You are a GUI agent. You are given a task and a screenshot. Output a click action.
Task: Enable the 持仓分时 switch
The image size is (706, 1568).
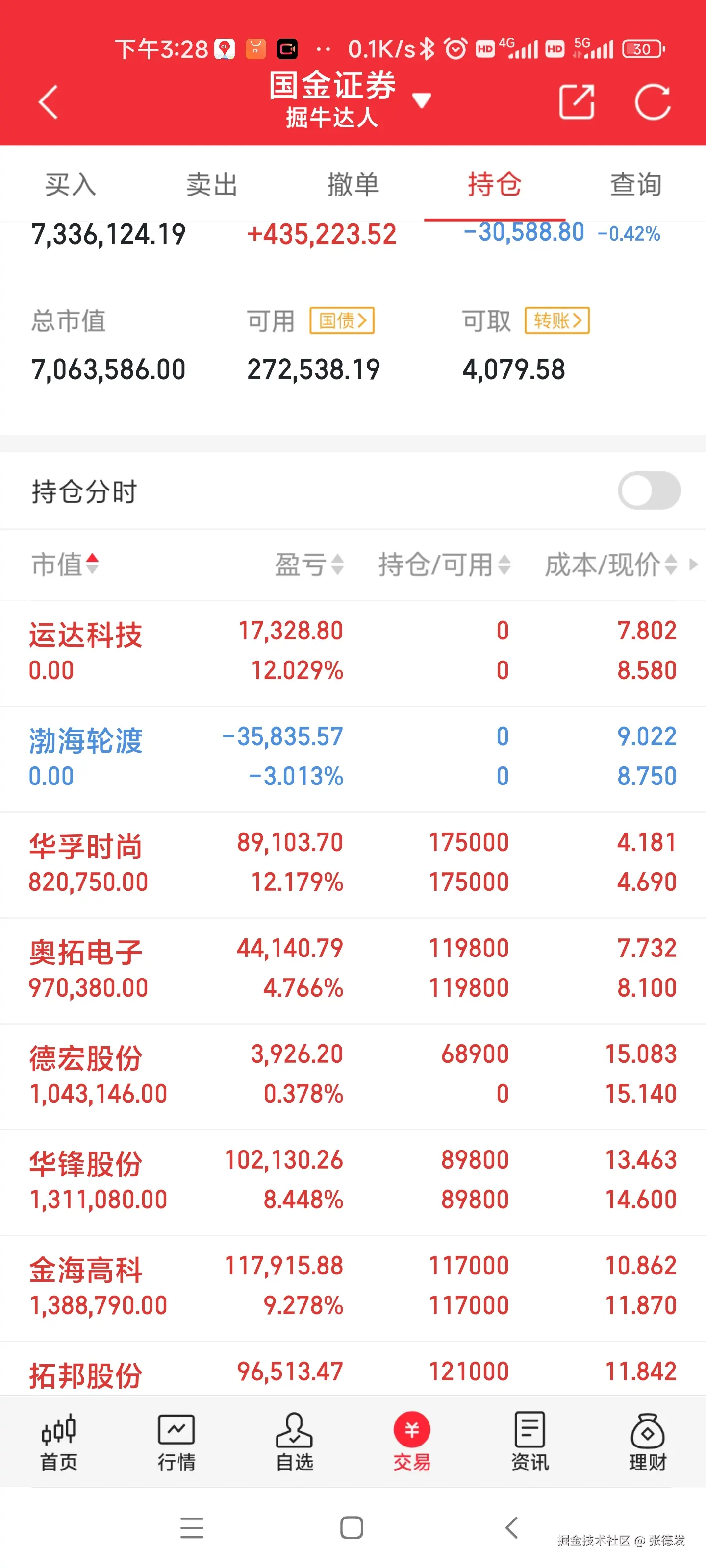coord(648,490)
